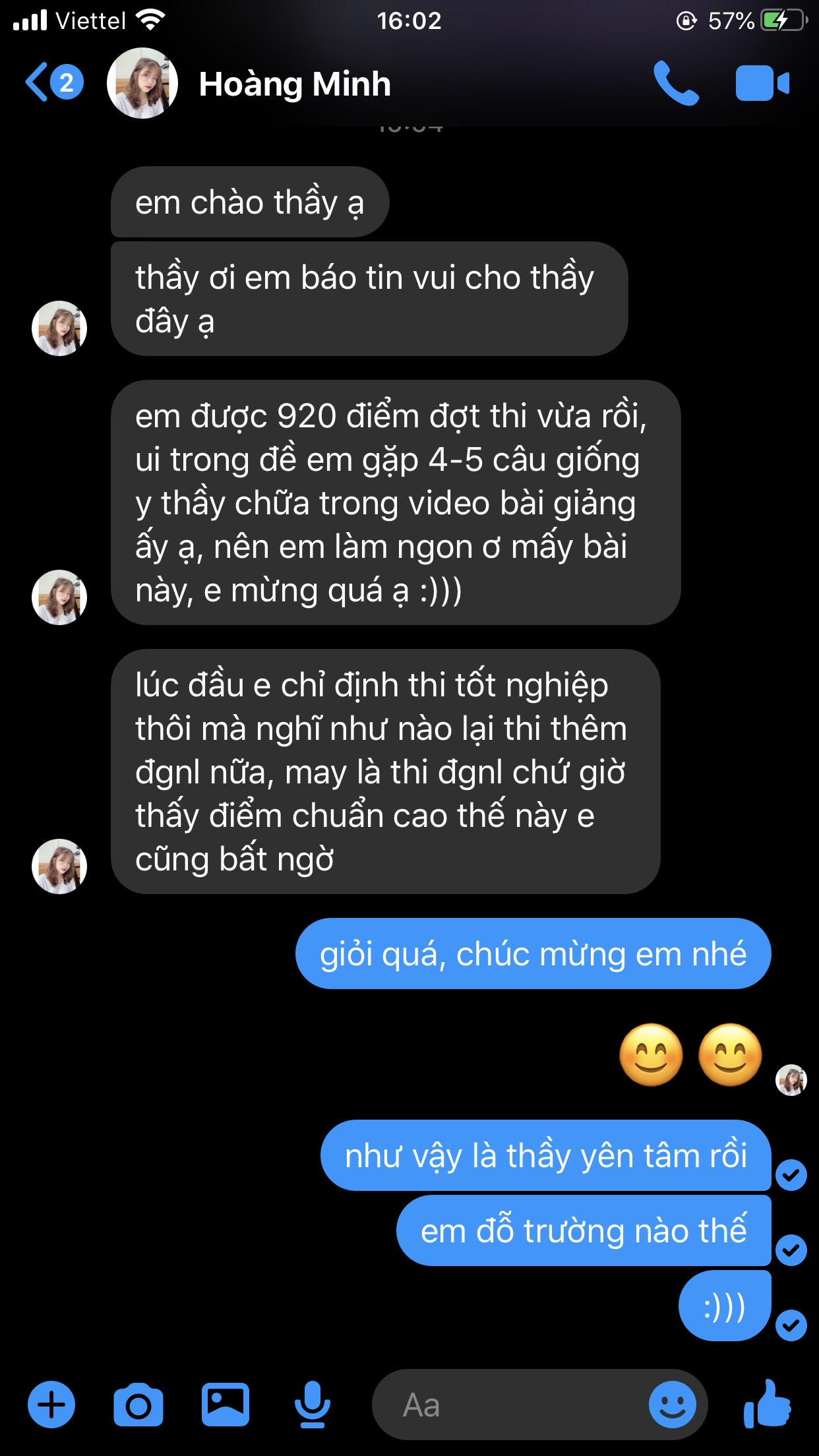Open the emoji picker in the message box
Viewport: 819px width, 1456px height.
[672, 1405]
